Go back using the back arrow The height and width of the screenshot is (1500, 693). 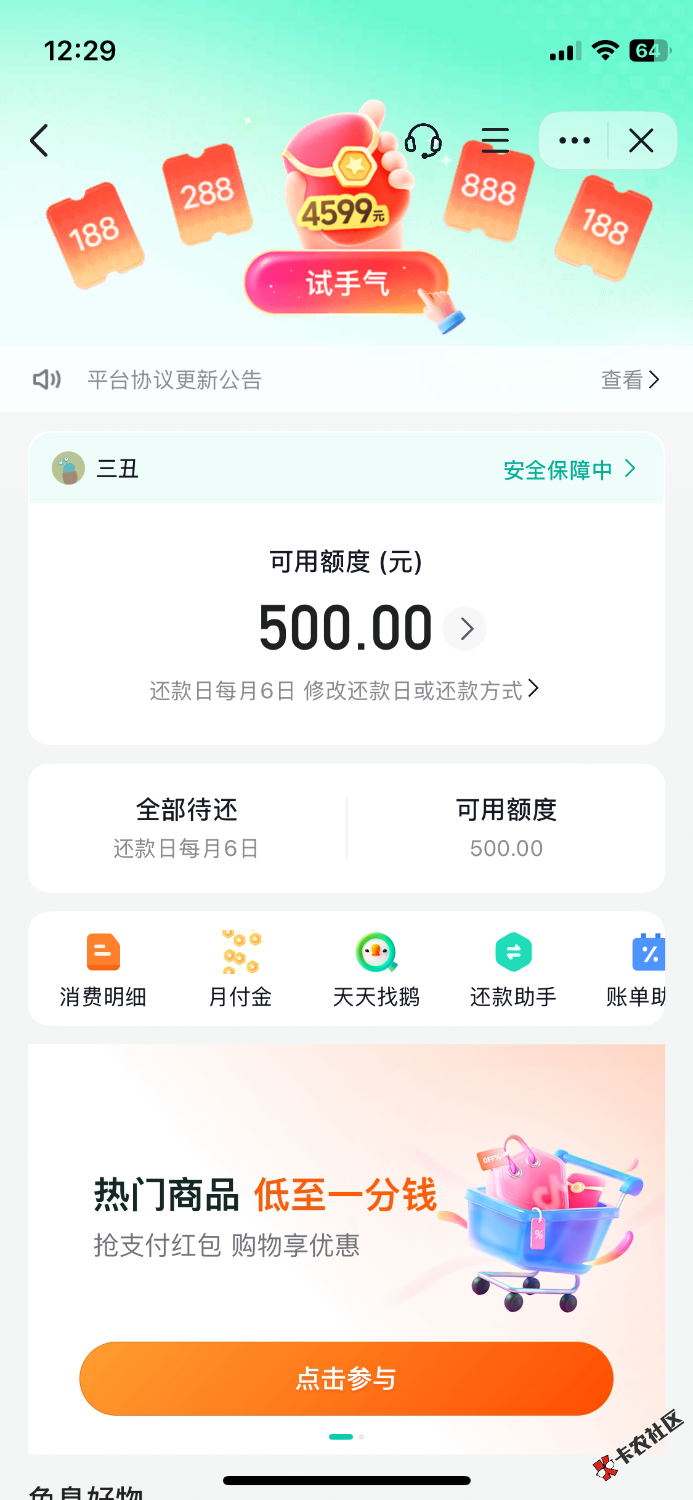[39, 141]
